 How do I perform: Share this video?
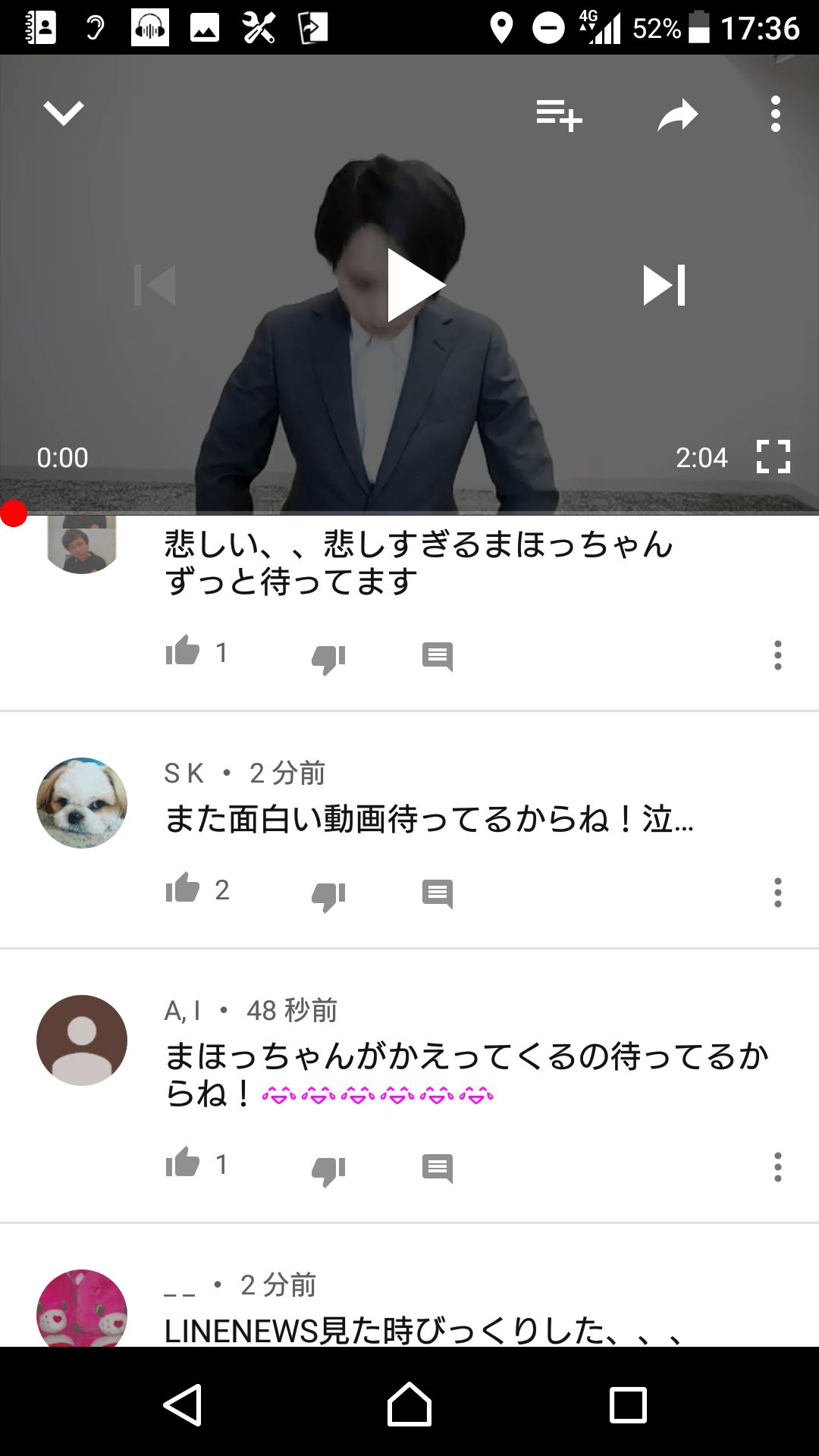click(677, 115)
